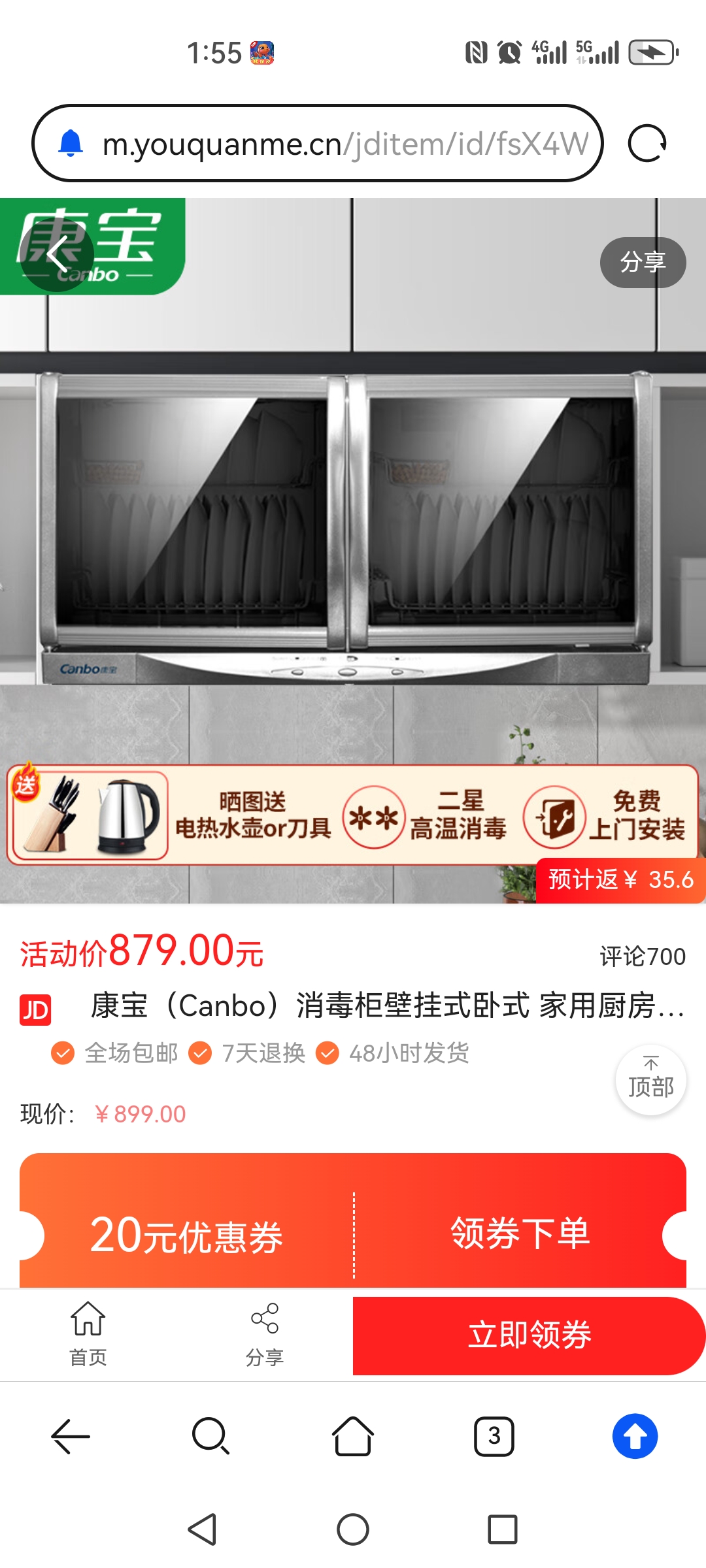Image resolution: width=706 pixels, height=1568 pixels.
Task: Open the tab switcher showing 3 tabs
Action: pyautogui.click(x=494, y=1436)
